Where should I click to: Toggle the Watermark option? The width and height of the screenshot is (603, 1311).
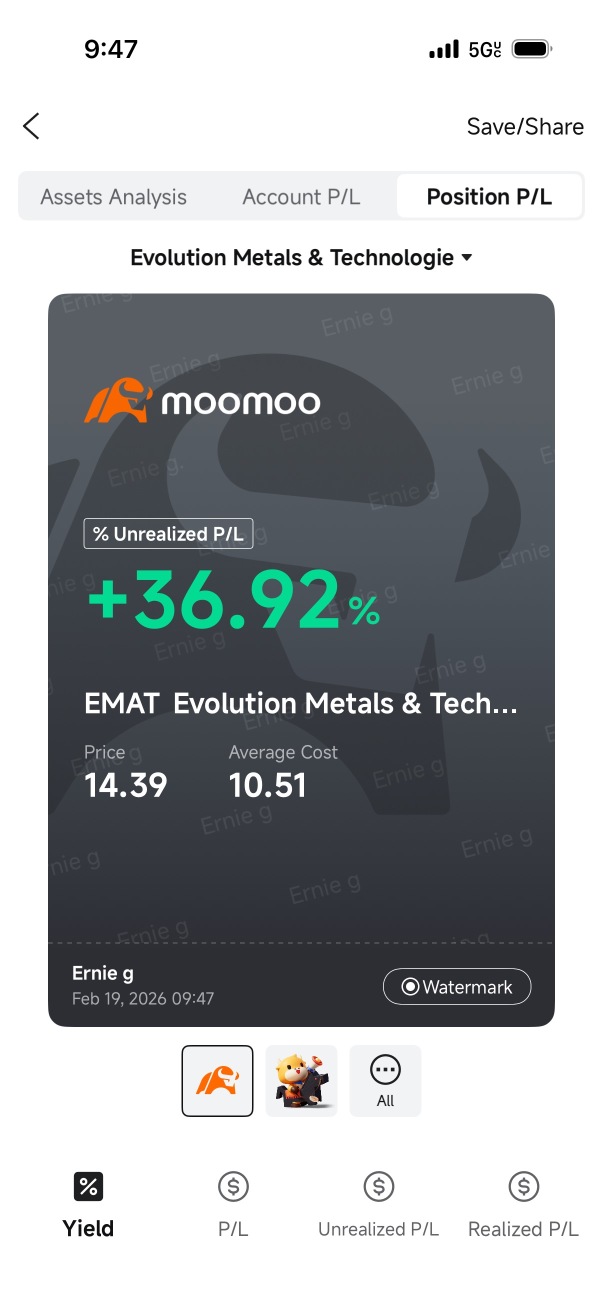pos(457,987)
